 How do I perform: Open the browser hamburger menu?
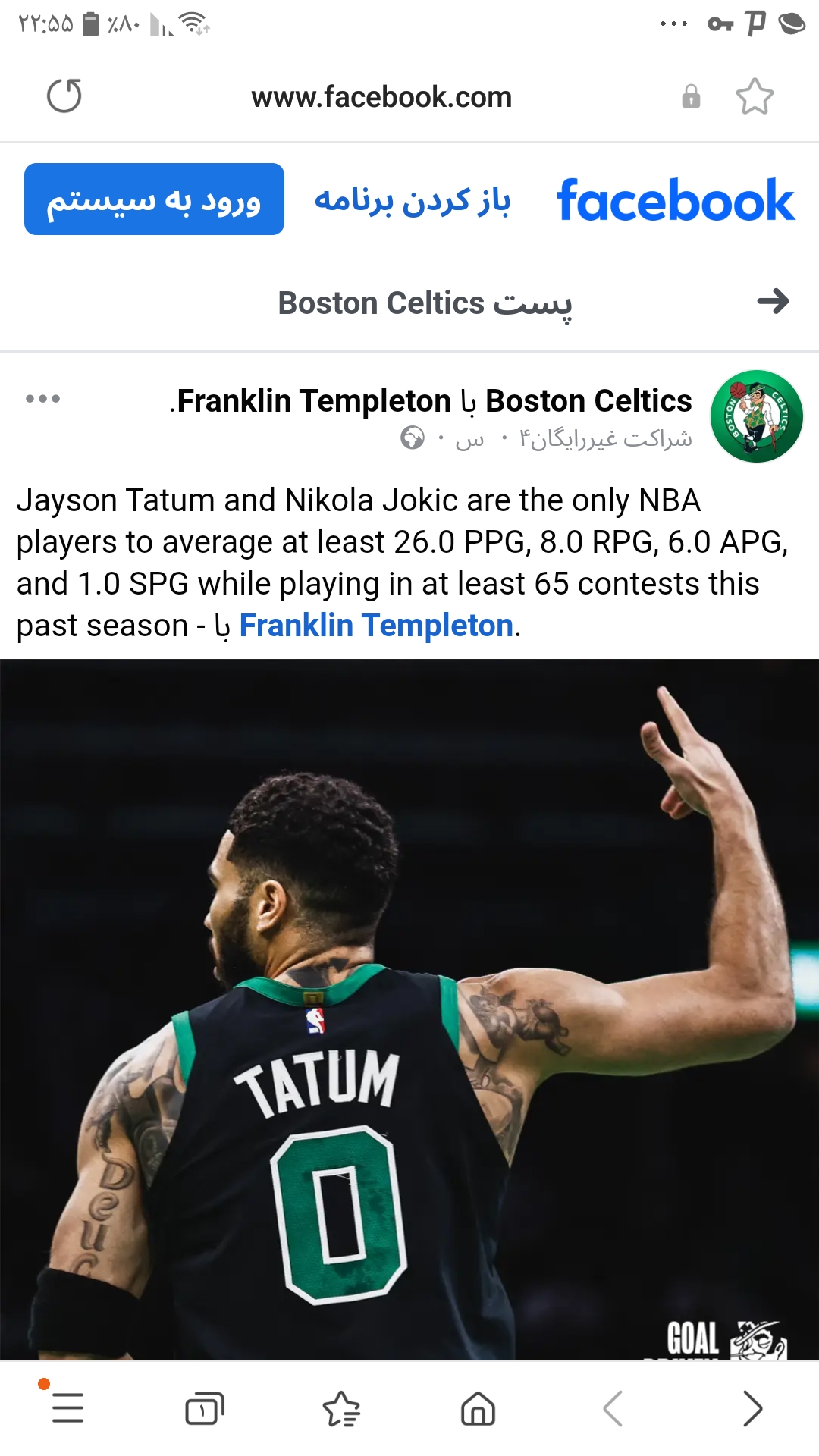(67, 1408)
